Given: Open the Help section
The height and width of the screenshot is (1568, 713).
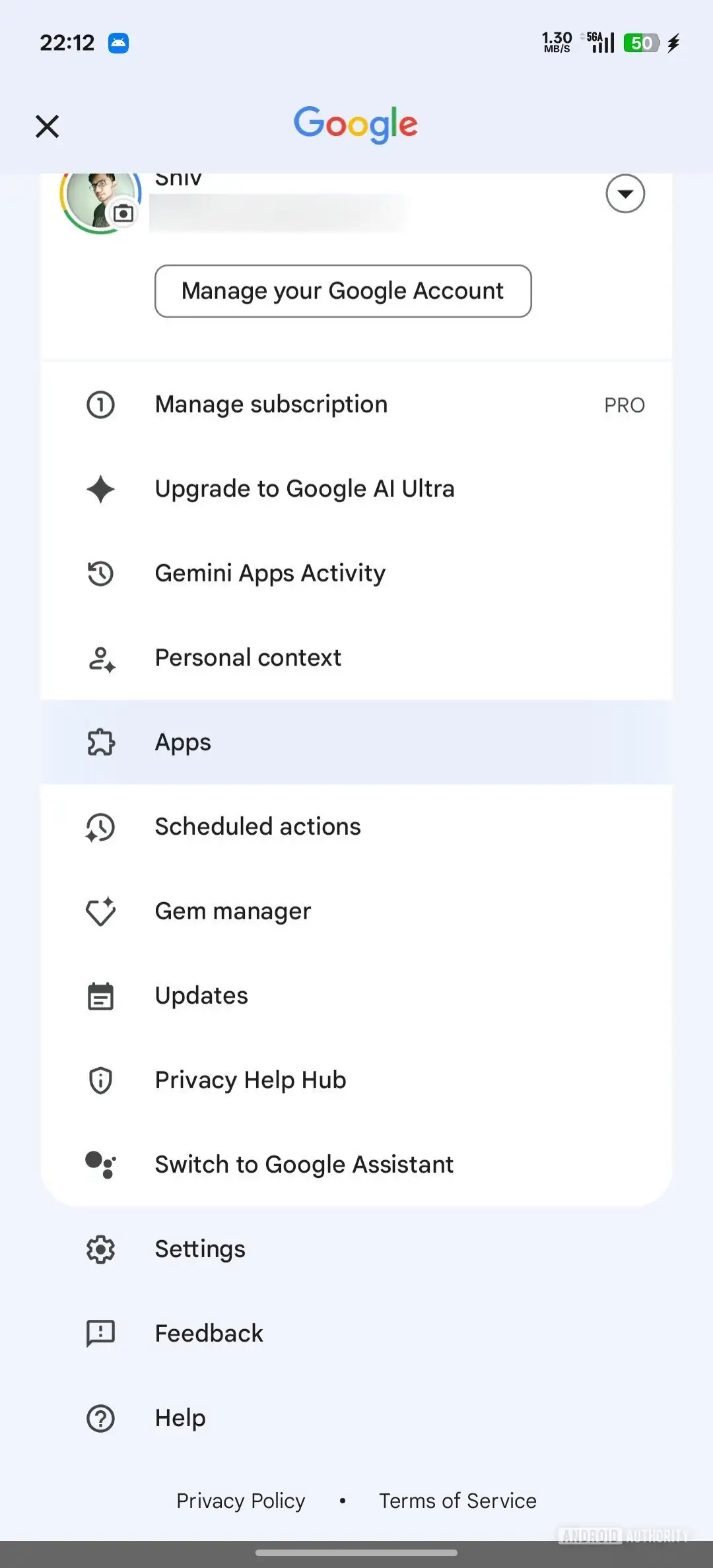Looking at the screenshot, I should 179,1418.
